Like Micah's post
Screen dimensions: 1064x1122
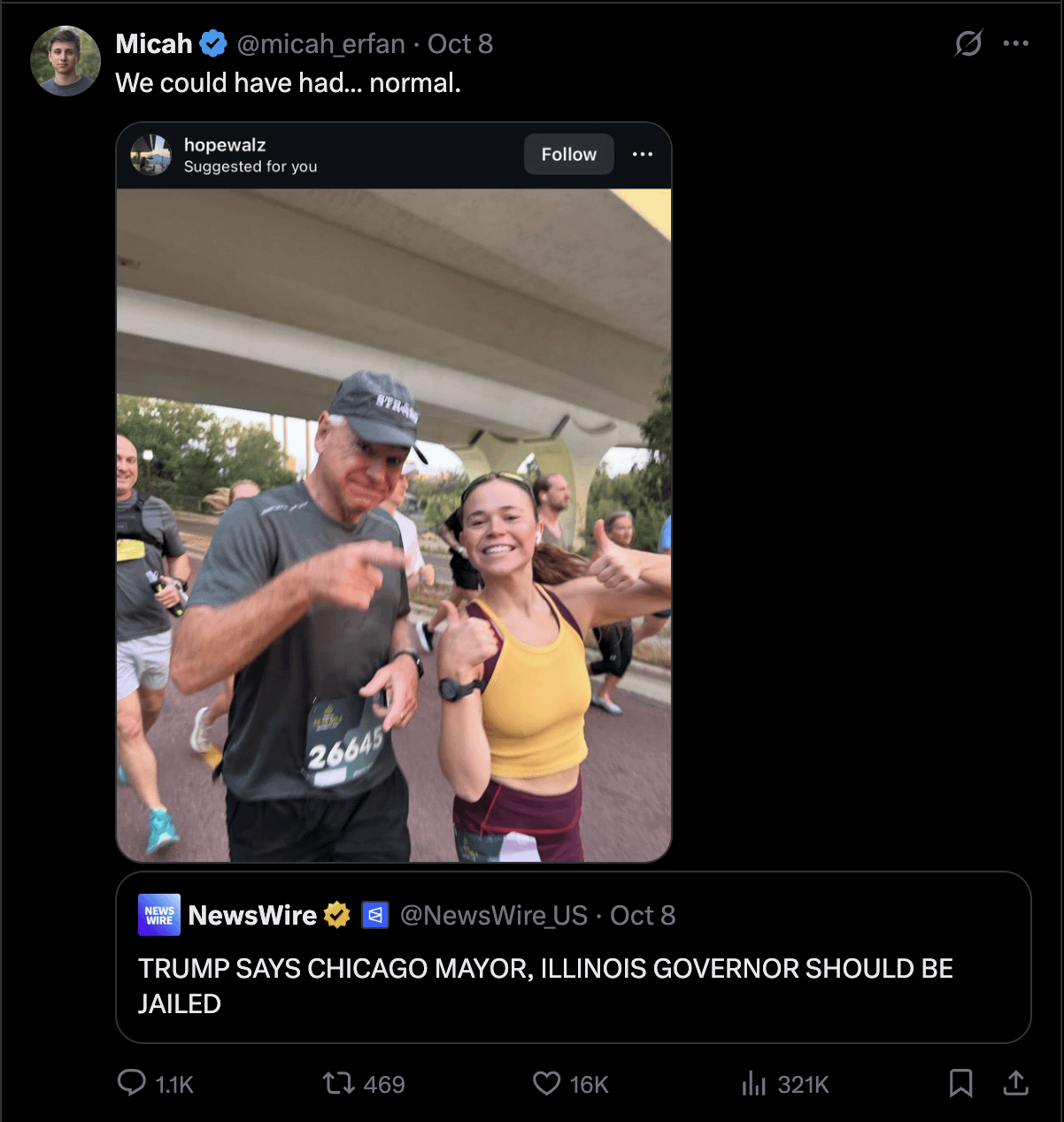[547, 1083]
